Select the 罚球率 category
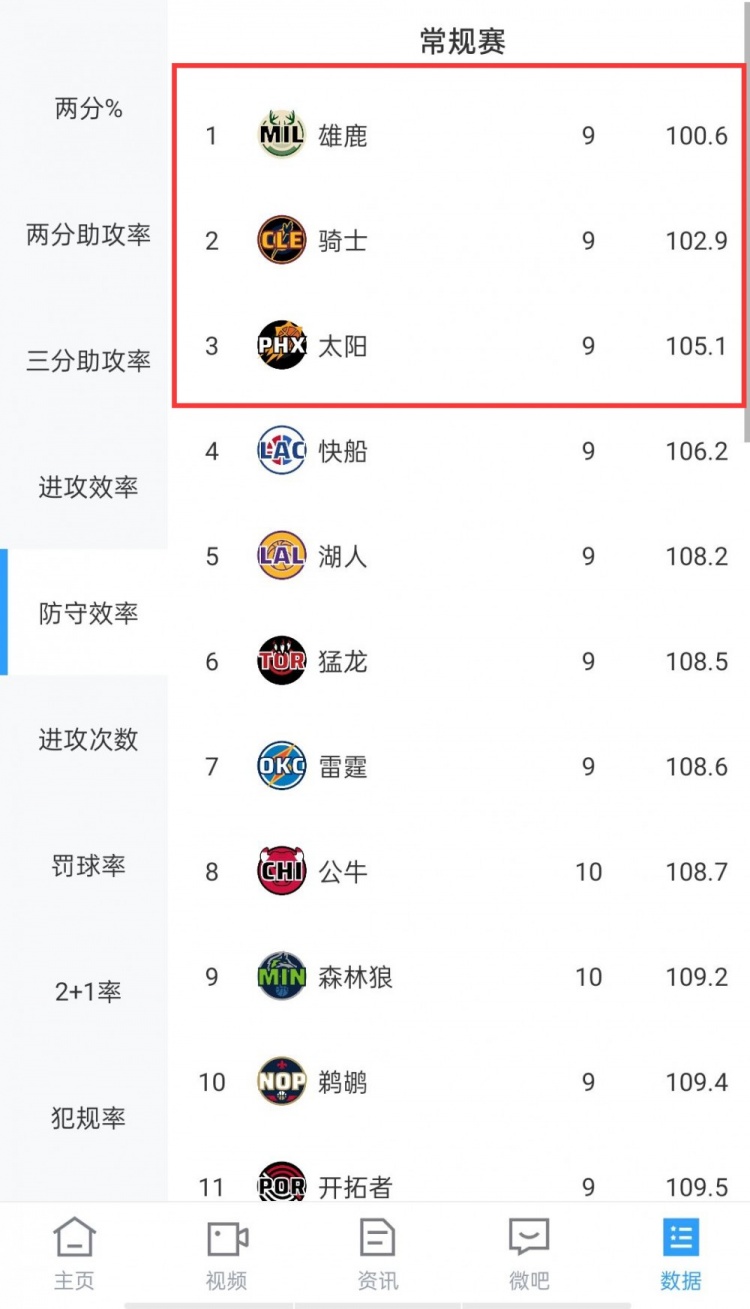The width and height of the screenshot is (750, 1309). pos(88,866)
